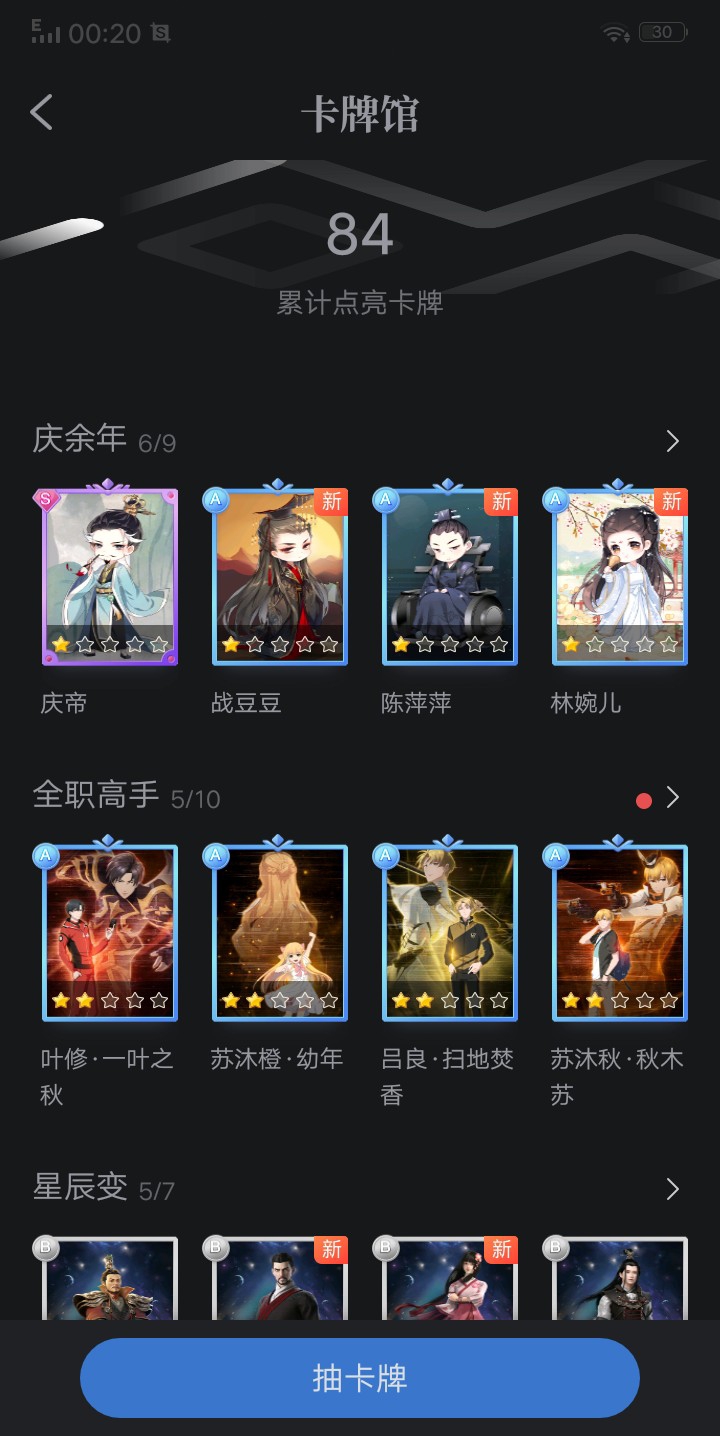The width and height of the screenshot is (720, 1436).
Task: Expand the 庆余年 card collection
Action: point(672,441)
